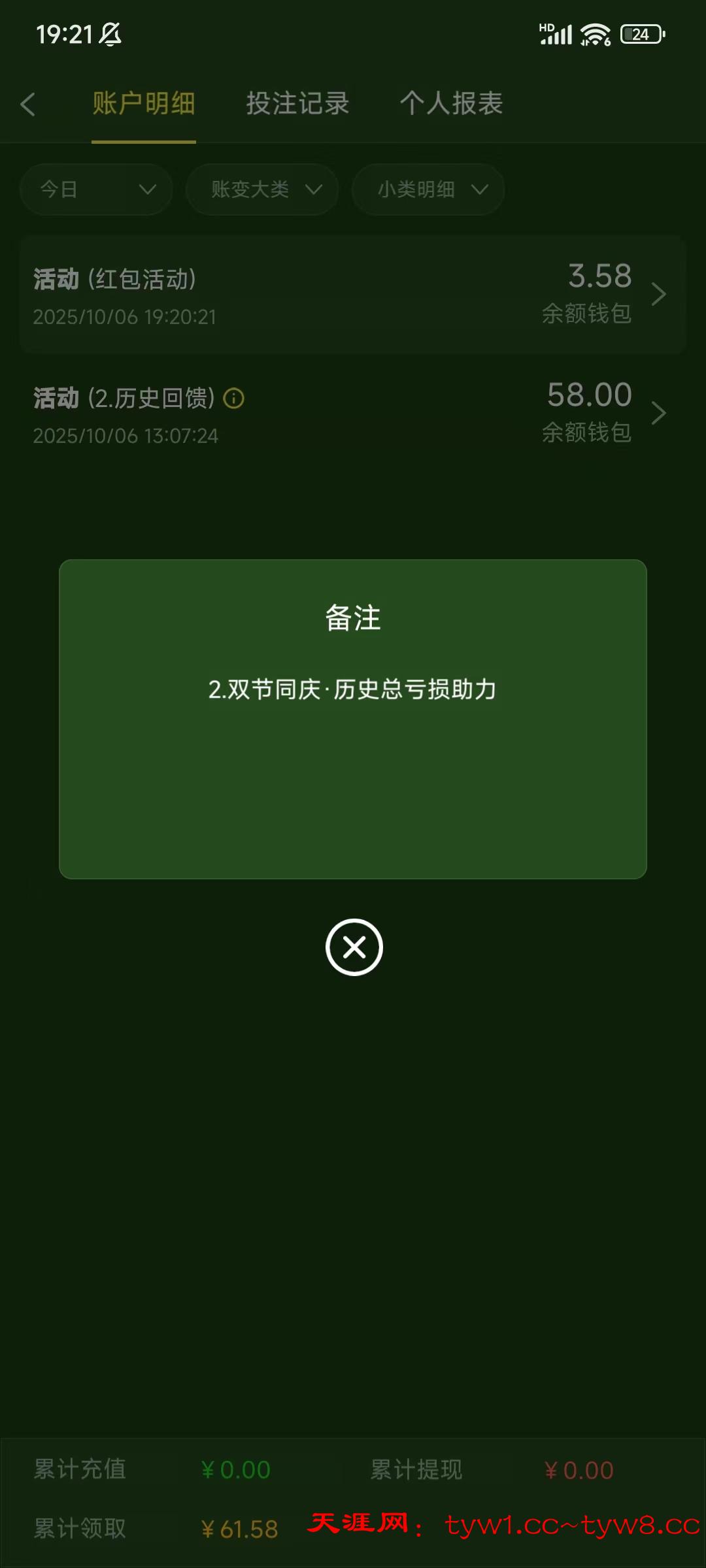Open the 历史回馈 58.00 transaction row
The image size is (706, 1568).
[x=353, y=414]
